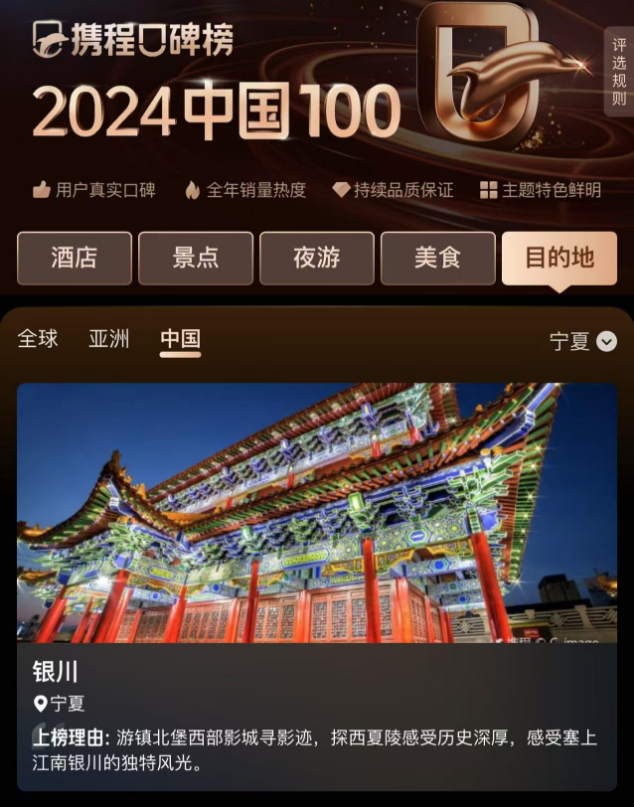Select the 夜游 category tab
This screenshot has width=634, height=807.
317,258
